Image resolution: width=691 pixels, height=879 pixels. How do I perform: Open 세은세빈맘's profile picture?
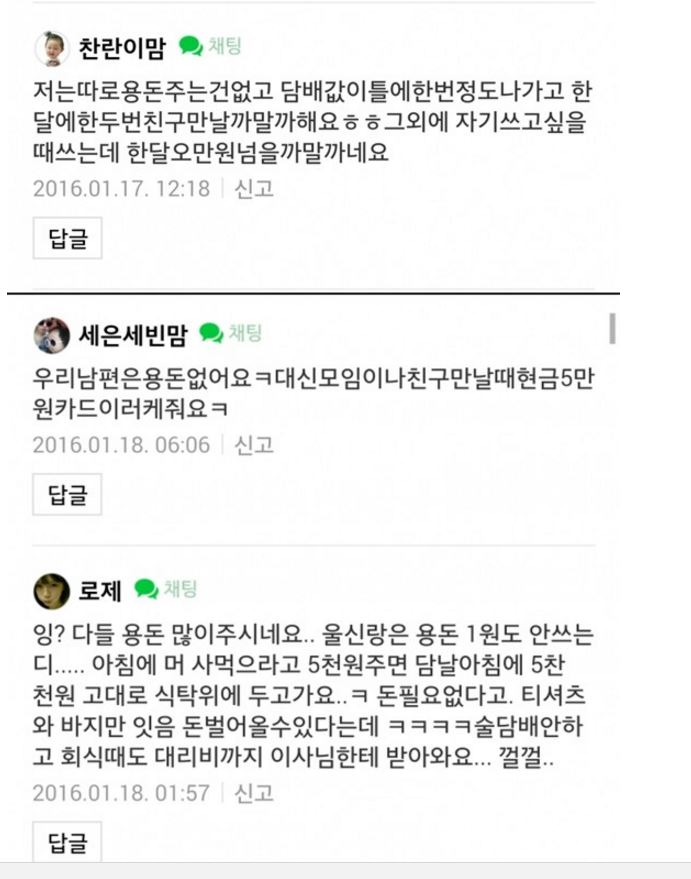(x=51, y=334)
